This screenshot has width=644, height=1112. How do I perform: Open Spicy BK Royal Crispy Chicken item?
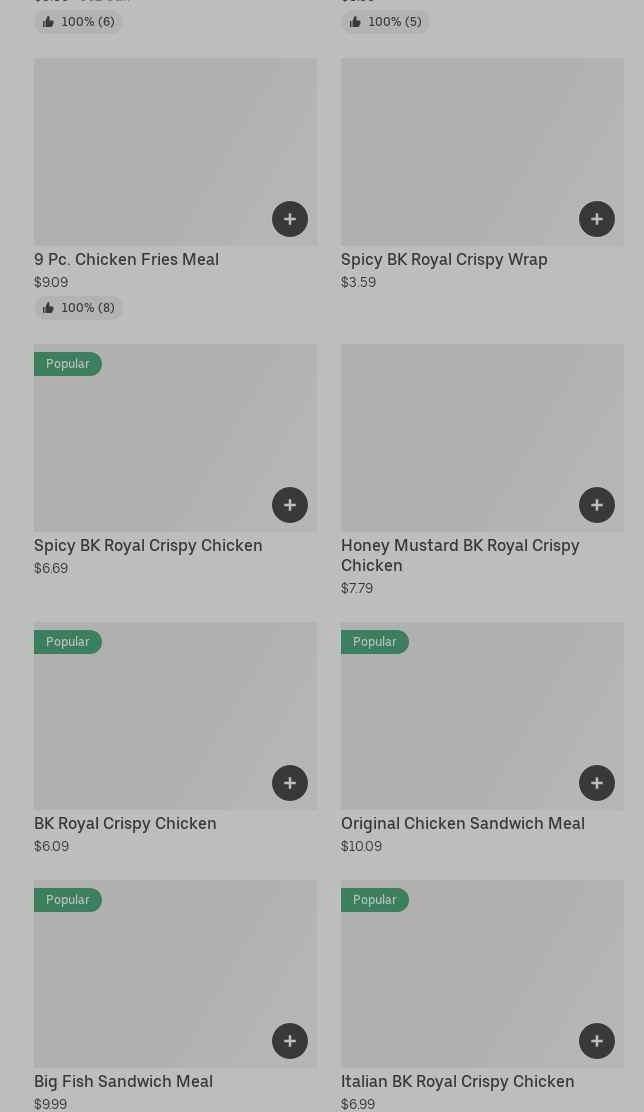(148, 545)
